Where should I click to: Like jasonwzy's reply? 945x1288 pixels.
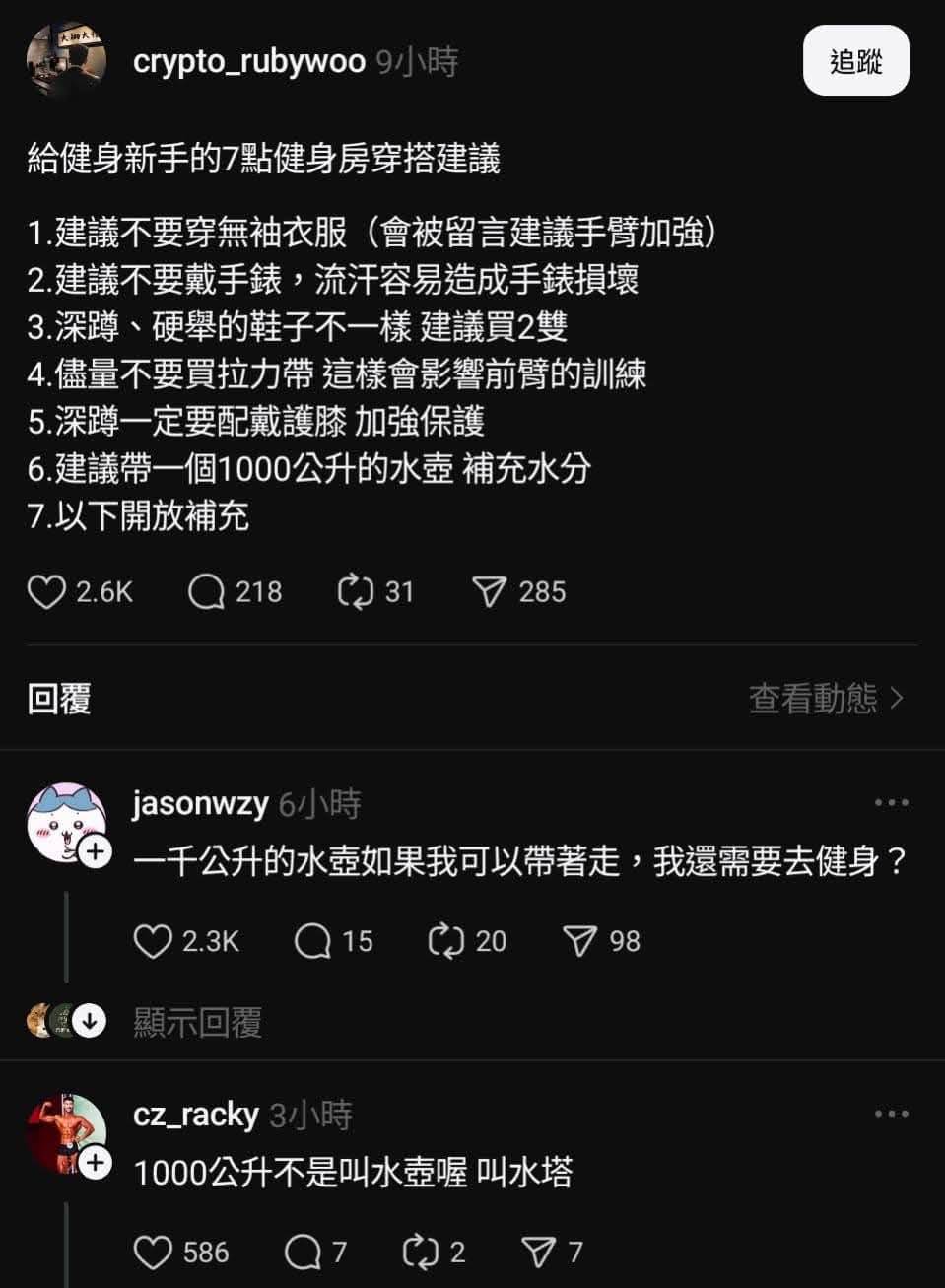(x=153, y=941)
